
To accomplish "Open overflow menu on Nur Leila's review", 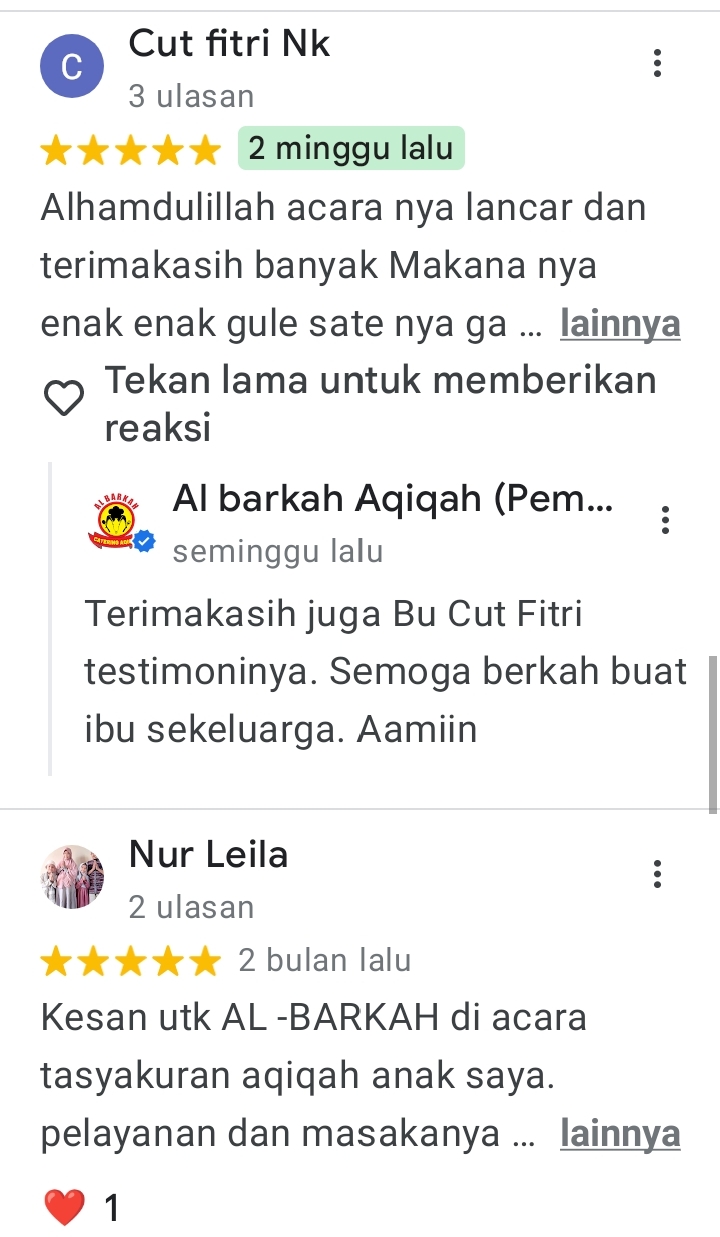I will click(x=657, y=875).
